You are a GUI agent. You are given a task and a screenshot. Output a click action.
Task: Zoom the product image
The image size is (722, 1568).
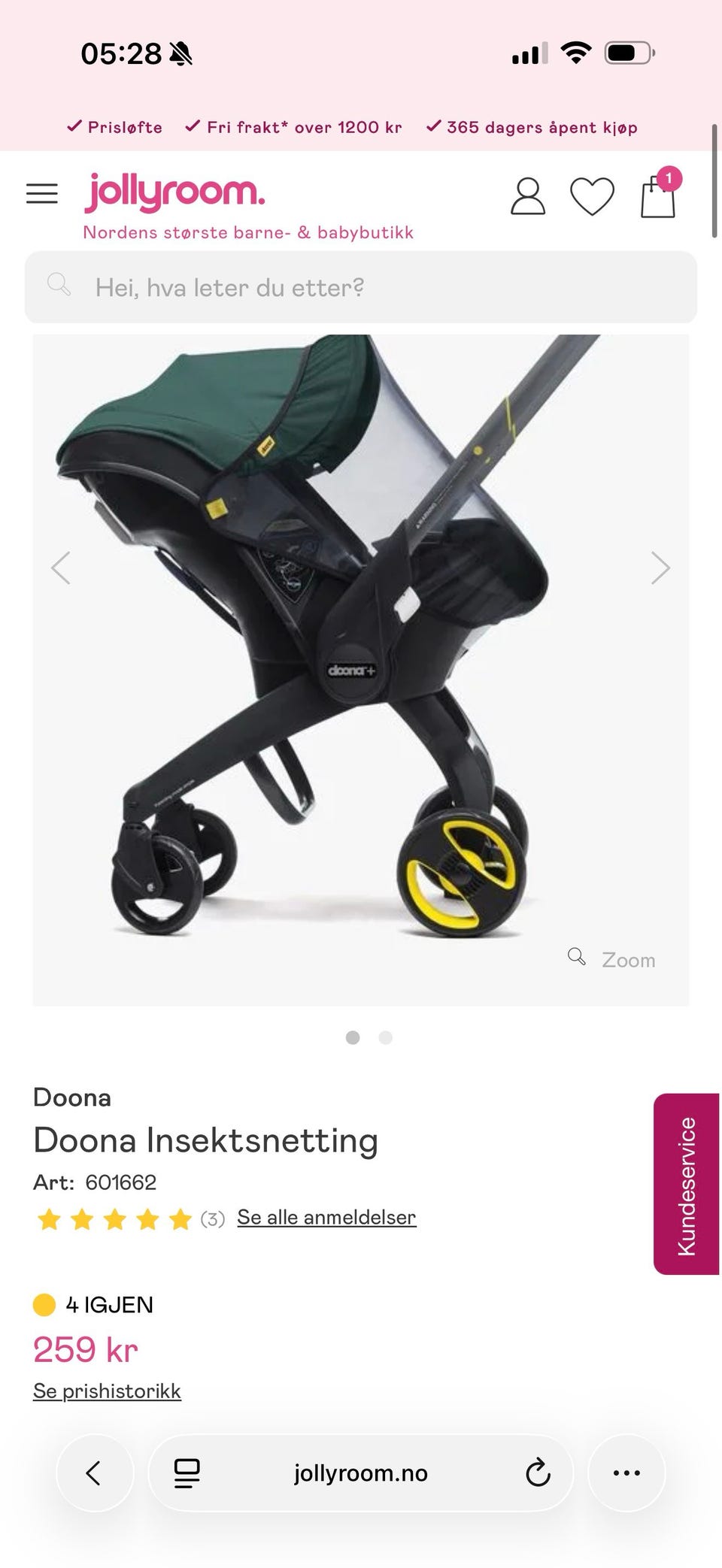(x=611, y=959)
